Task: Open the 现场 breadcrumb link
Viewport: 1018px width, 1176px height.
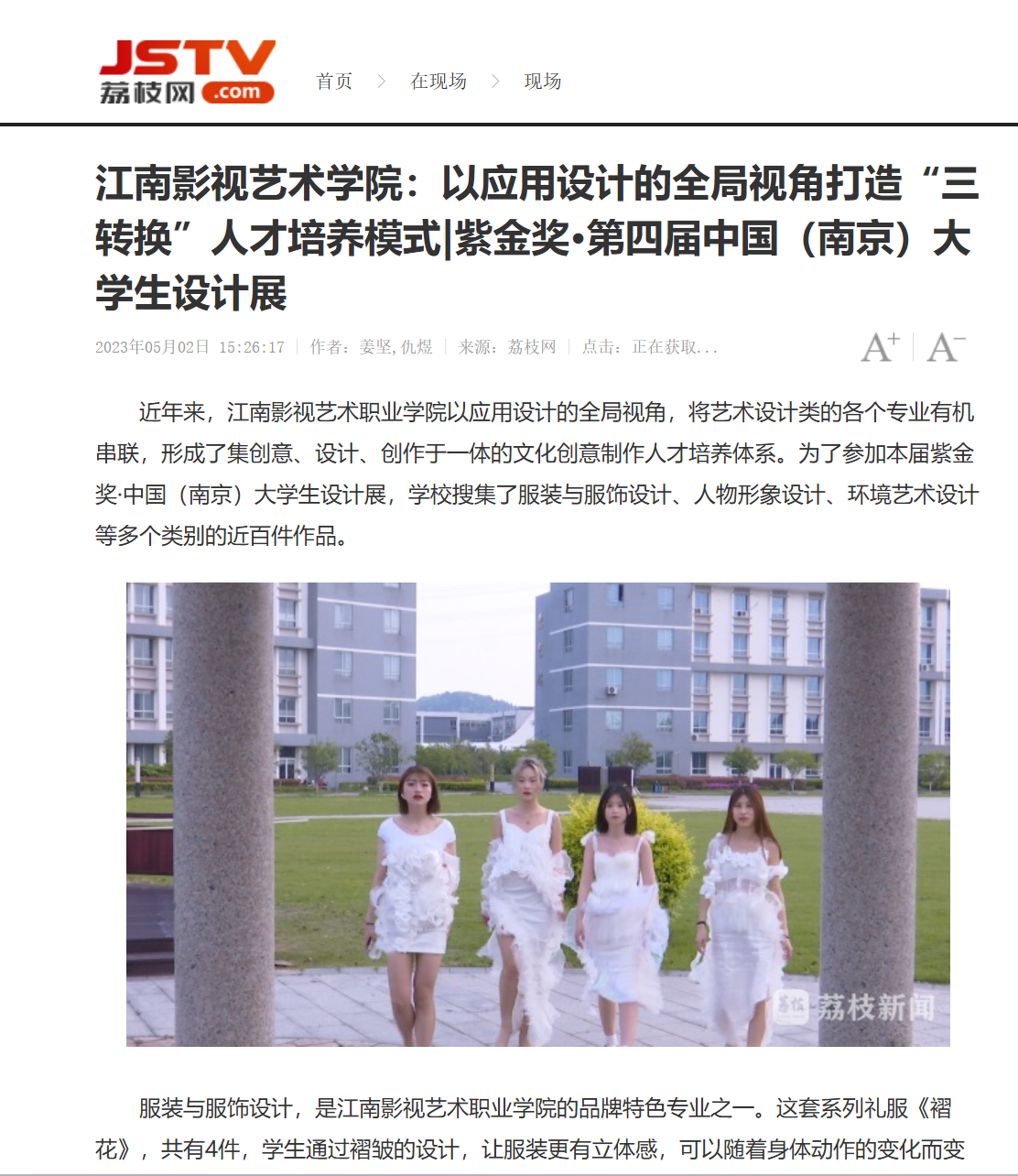Action: tap(542, 82)
